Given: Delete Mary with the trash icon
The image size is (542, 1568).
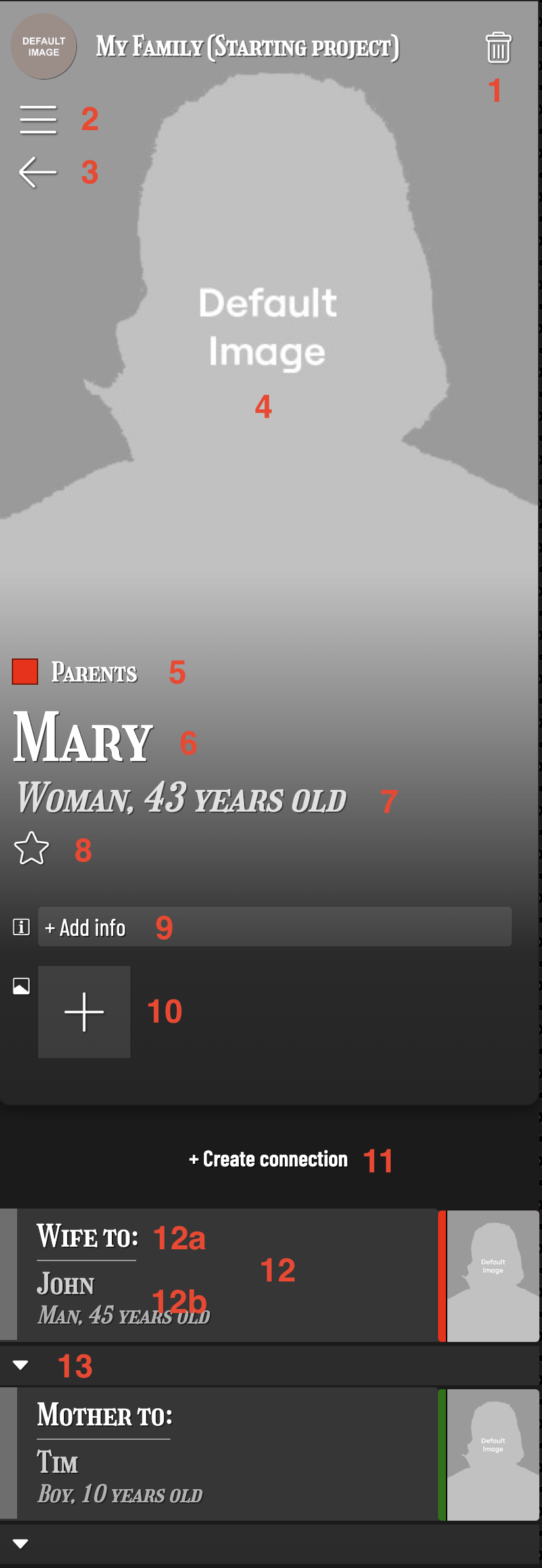Looking at the screenshot, I should (x=498, y=48).
